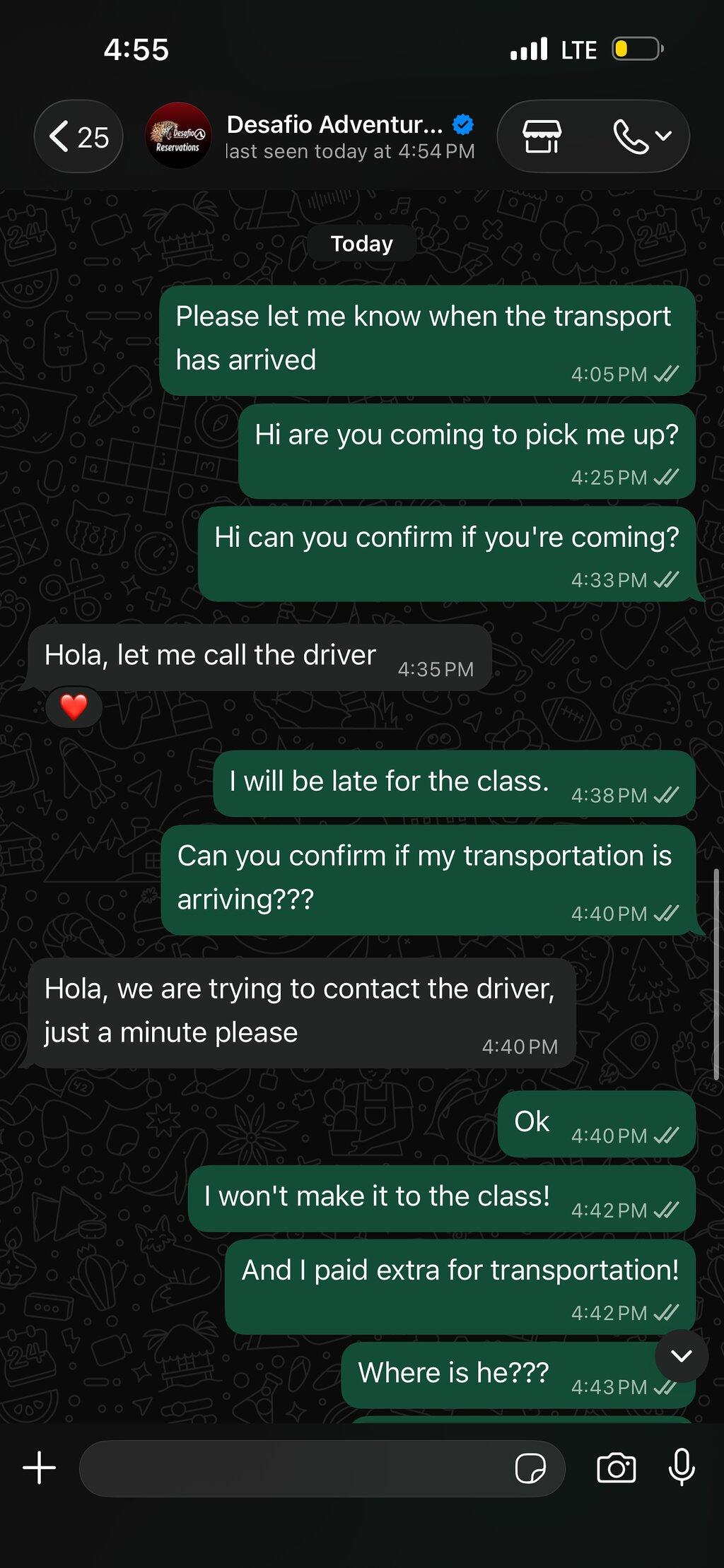Tap the message text field

click(297, 1468)
